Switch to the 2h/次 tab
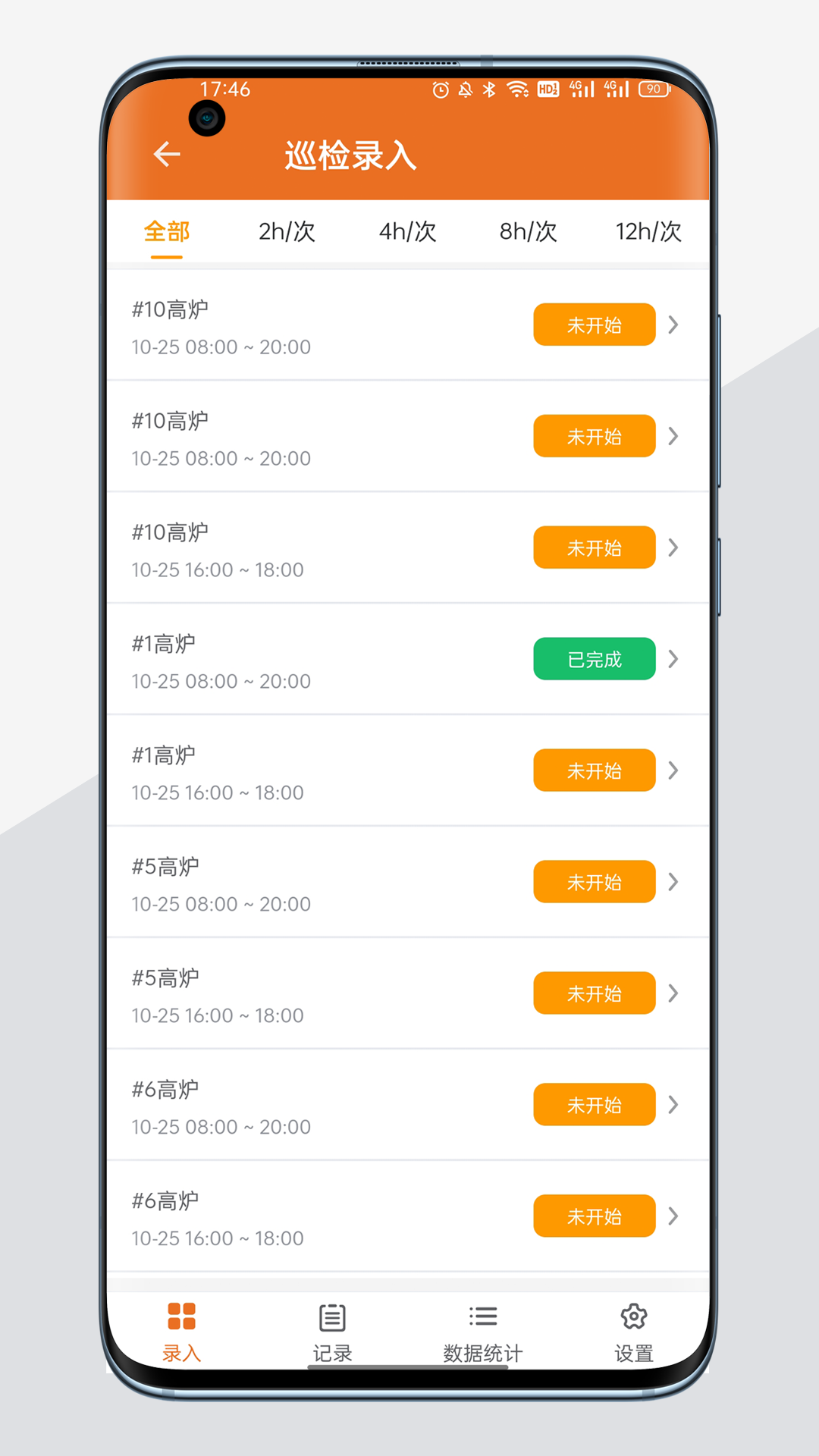This screenshot has width=819, height=1456. [287, 231]
